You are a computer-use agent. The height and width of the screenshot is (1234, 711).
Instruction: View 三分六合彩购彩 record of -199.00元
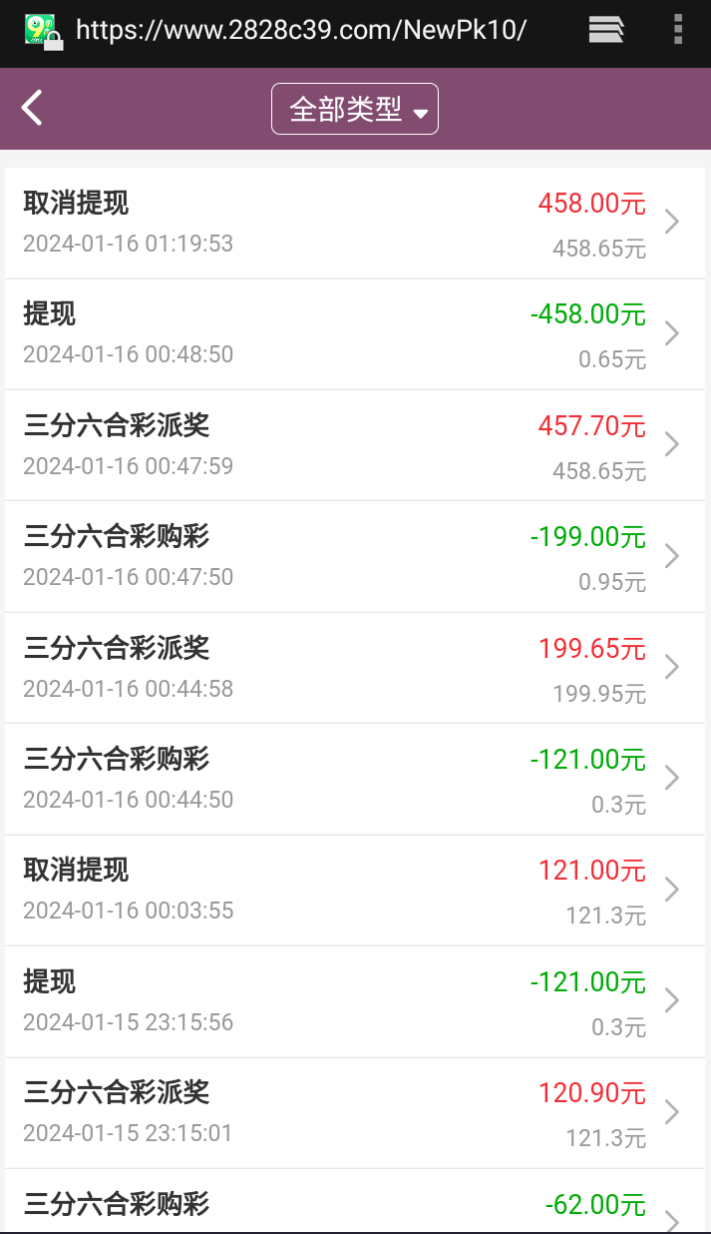pyautogui.click(x=355, y=556)
